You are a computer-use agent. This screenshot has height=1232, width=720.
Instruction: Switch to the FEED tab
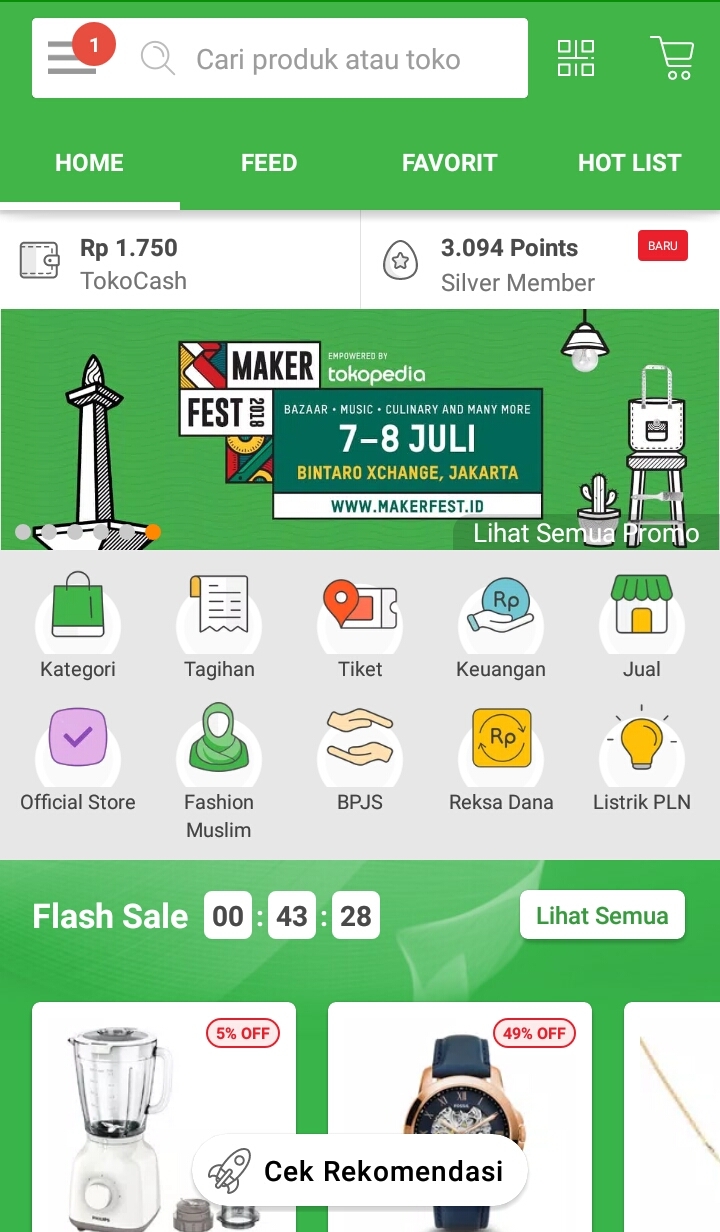point(268,162)
